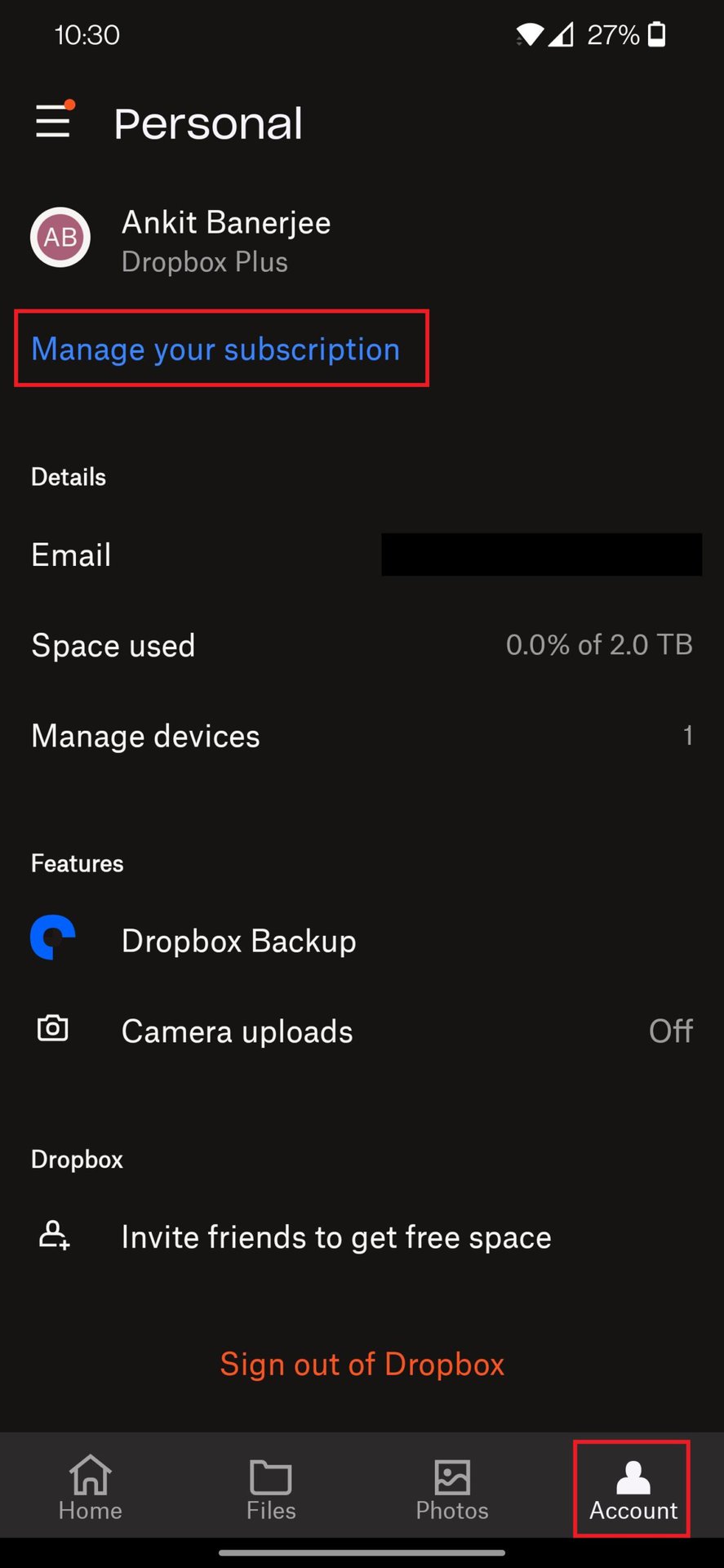Open Manage devices
The height and width of the screenshot is (1568, 724).
click(x=362, y=736)
